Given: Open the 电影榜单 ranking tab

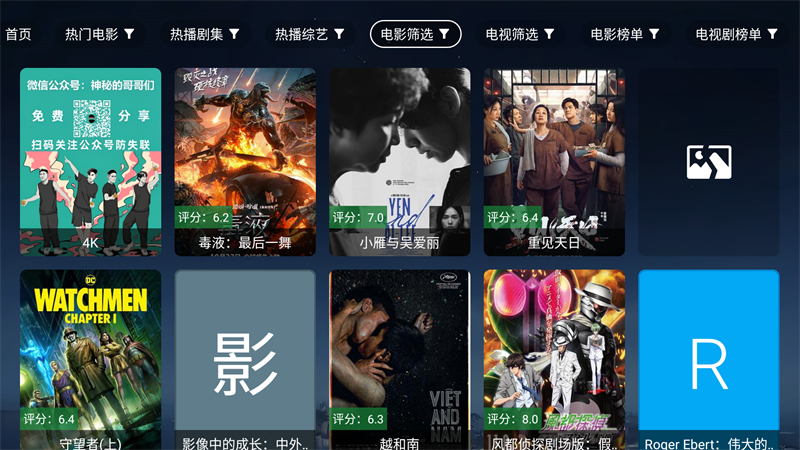Looking at the screenshot, I should point(625,34).
